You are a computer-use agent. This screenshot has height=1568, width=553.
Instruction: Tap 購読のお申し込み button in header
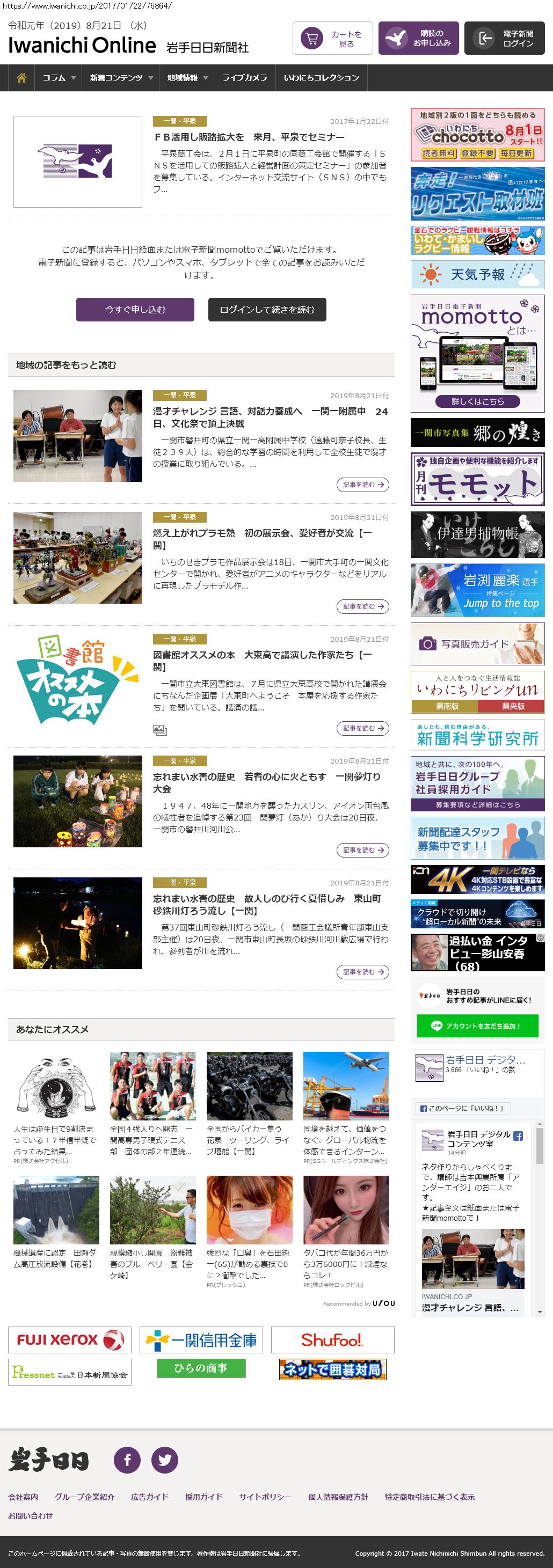[x=418, y=38]
